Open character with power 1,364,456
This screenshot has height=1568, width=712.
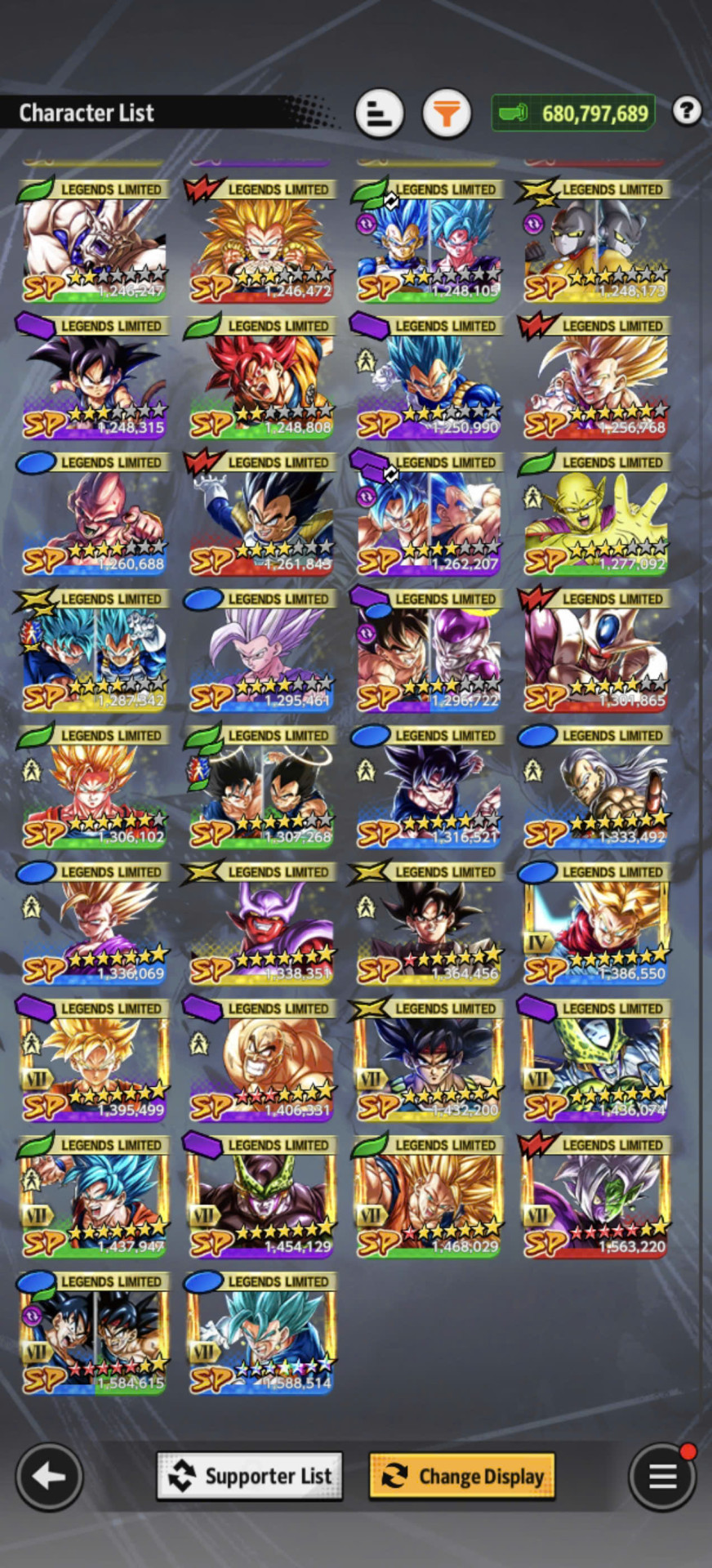[x=428, y=923]
